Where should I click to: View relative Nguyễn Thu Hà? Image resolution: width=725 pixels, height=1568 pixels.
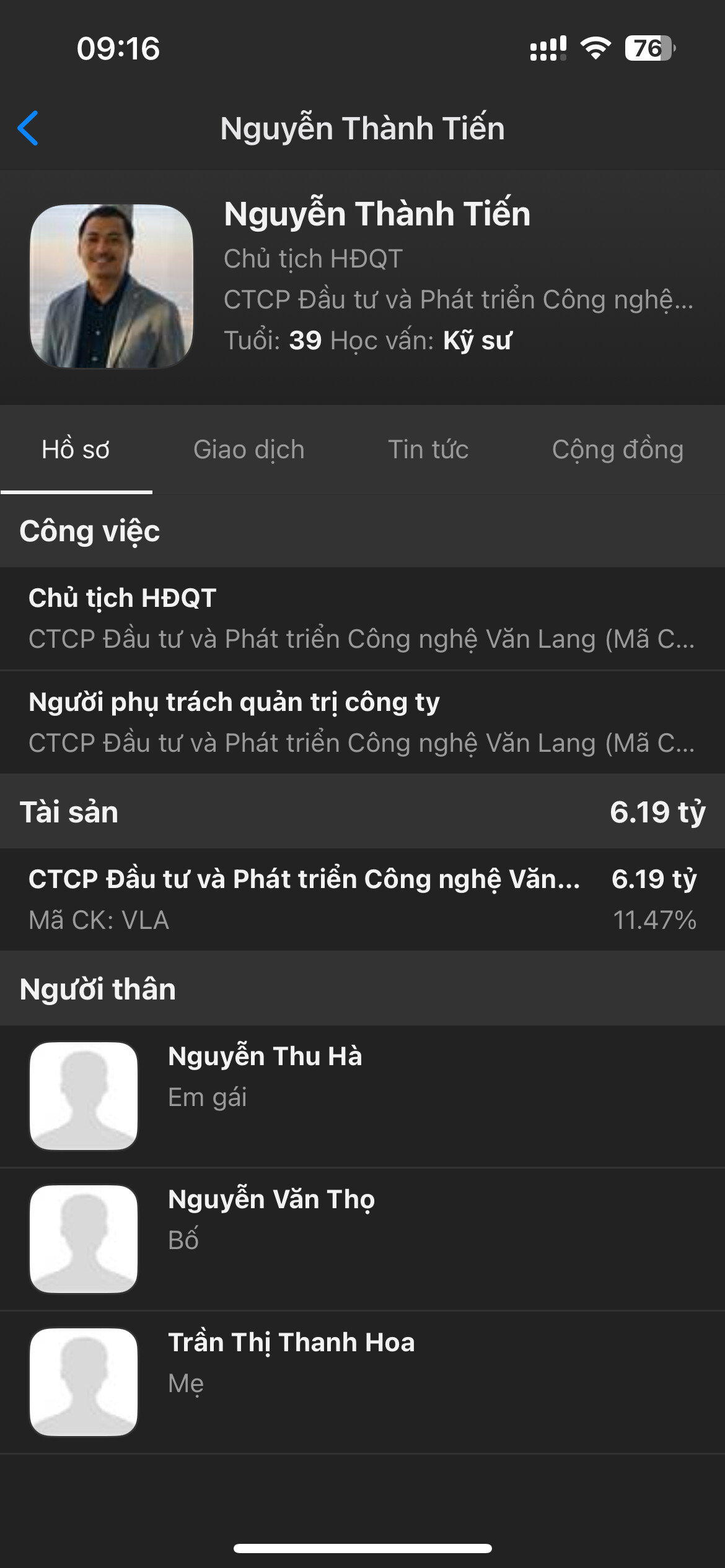click(x=362, y=1096)
